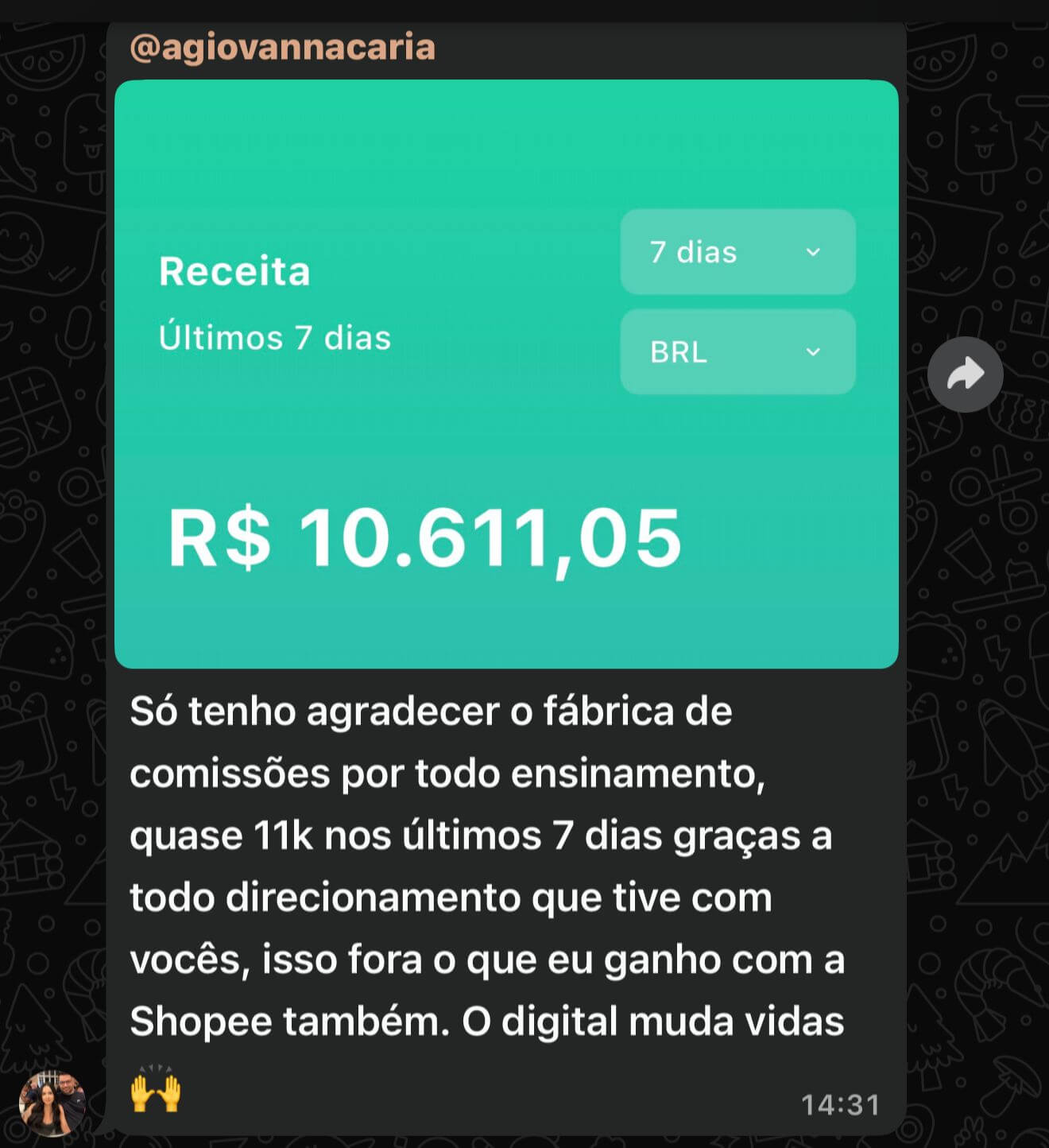Forward the revenue screenshot message
The height and width of the screenshot is (1148, 1049).
pyautogui.click(x=965, y=374)
